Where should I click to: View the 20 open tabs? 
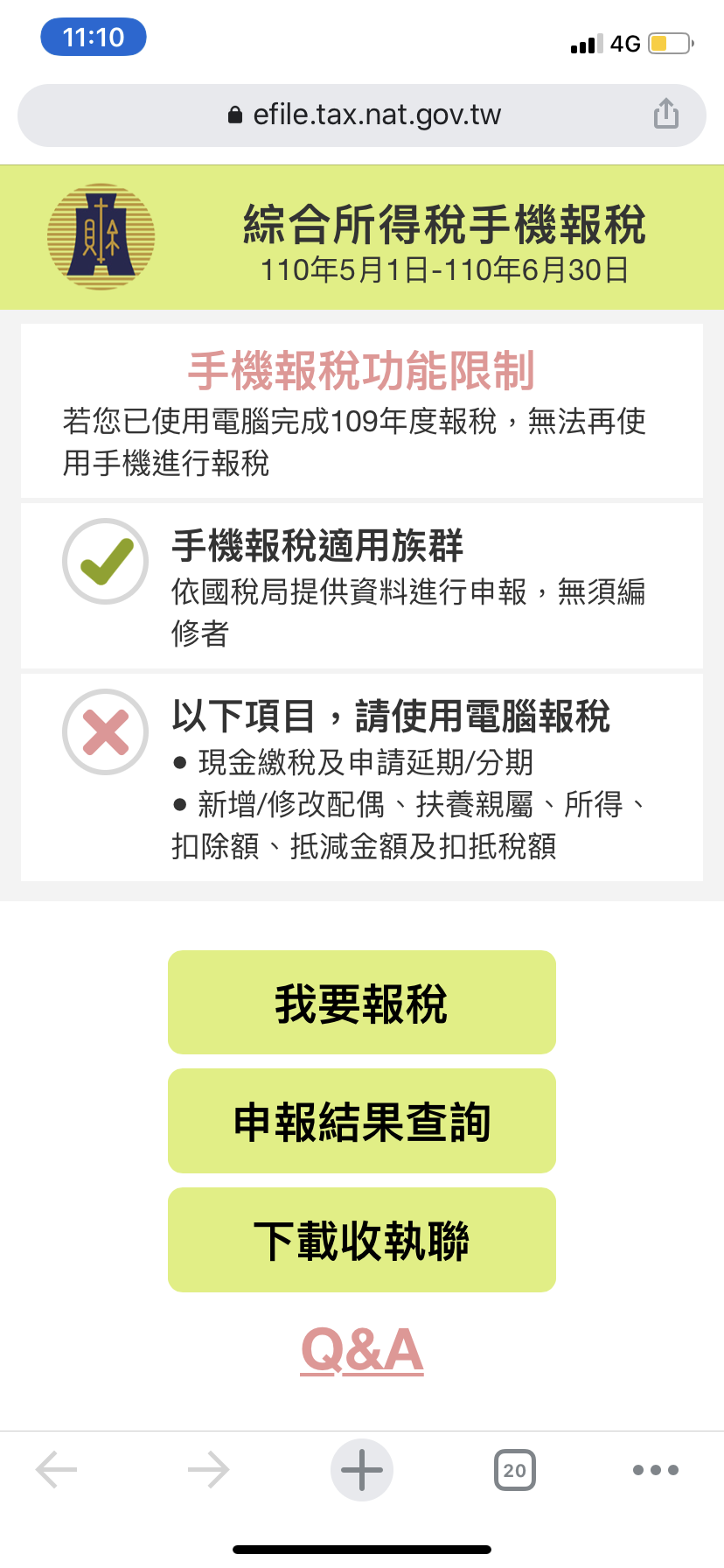[x=515, y=1470]
